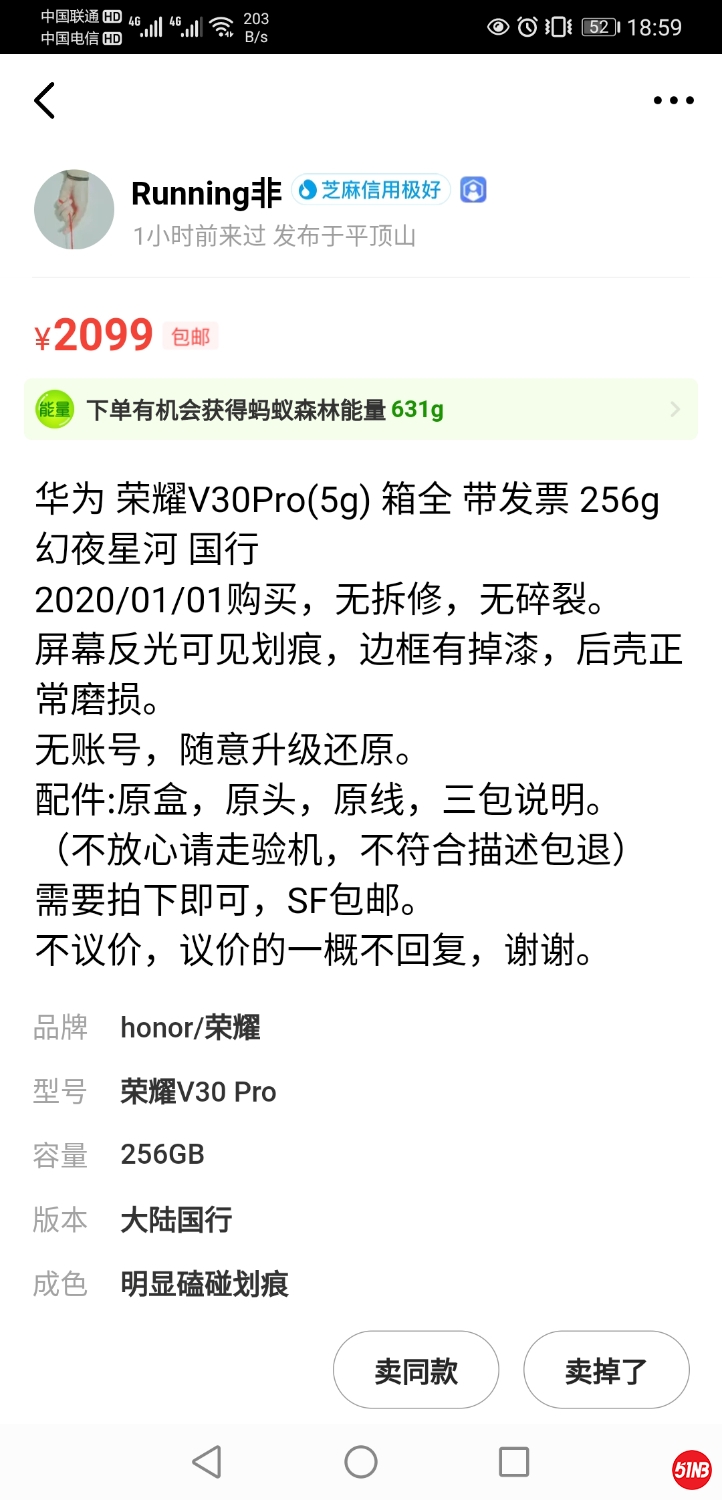Open seller Running非's profile avatar
Screen dimensions: 722x1500
74,209
